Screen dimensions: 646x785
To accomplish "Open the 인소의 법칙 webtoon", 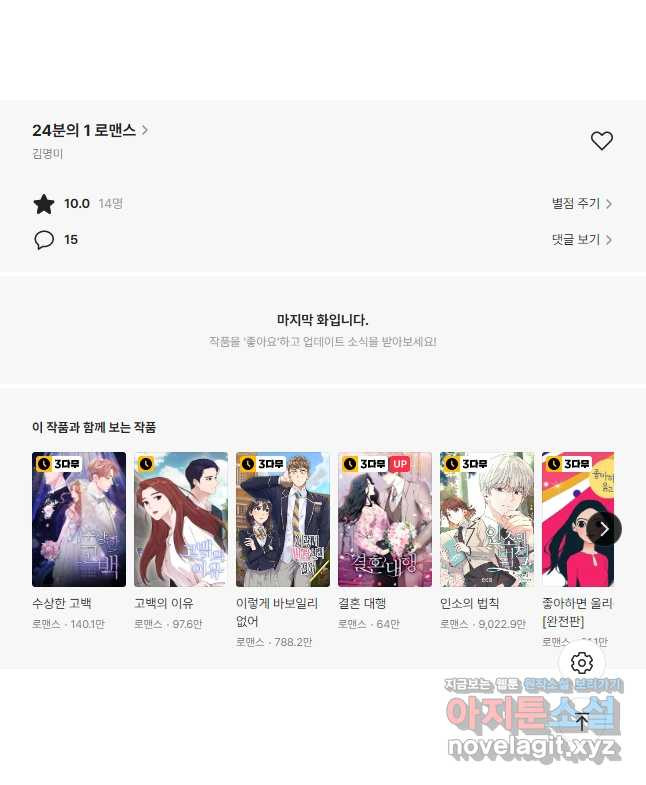I will click(487, 519).
